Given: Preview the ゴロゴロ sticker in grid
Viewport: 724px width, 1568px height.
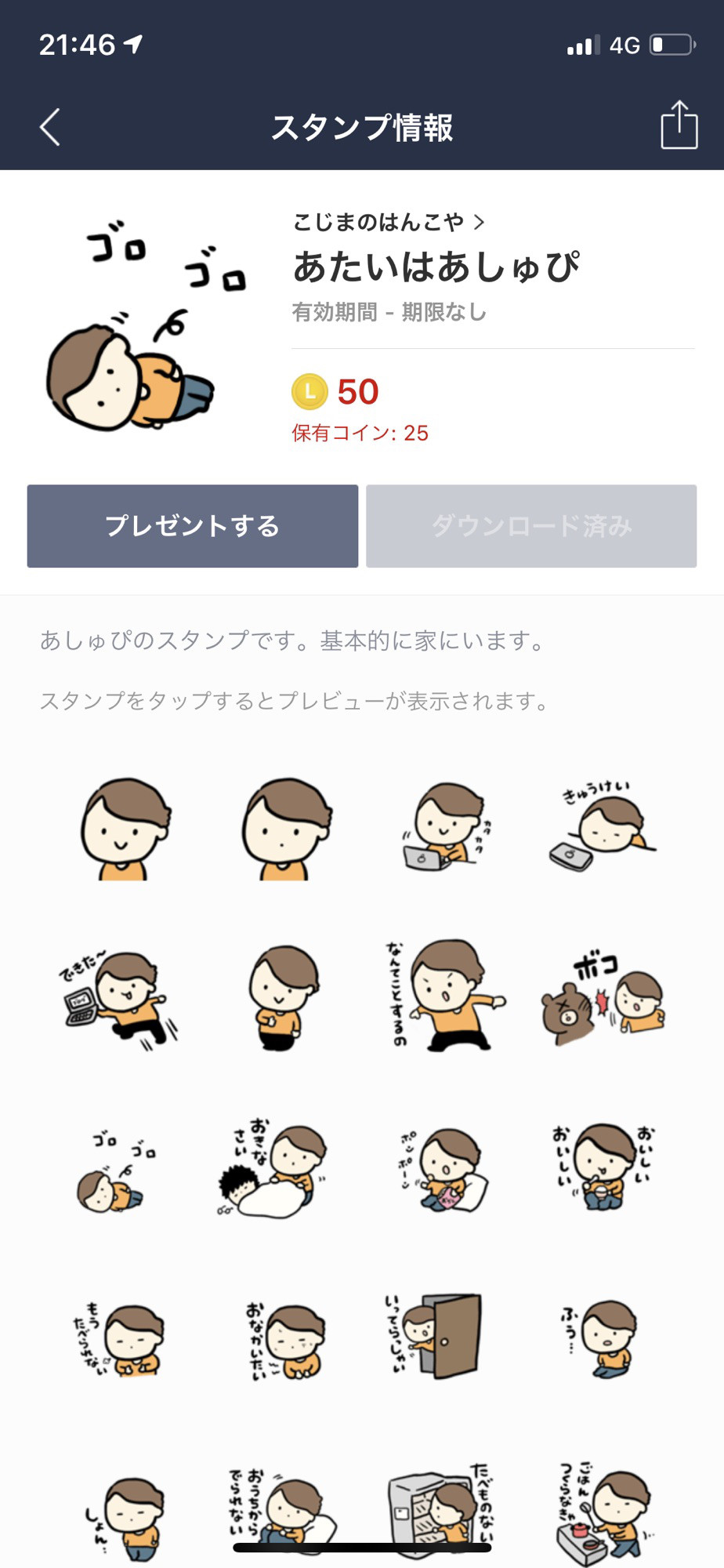Looking at the screenshot, I should tap(116, 1171).
